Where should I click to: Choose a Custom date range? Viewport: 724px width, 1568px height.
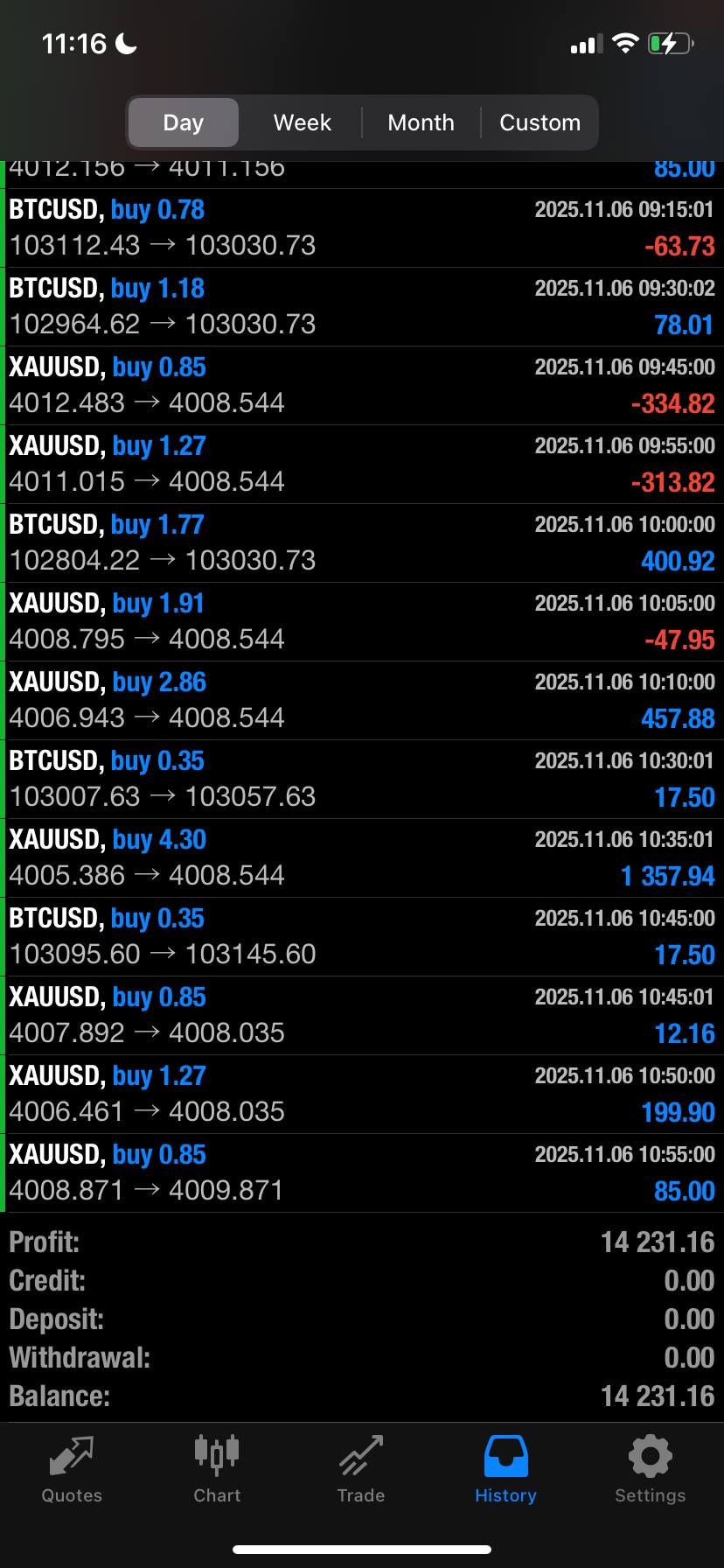coord(540,122)
